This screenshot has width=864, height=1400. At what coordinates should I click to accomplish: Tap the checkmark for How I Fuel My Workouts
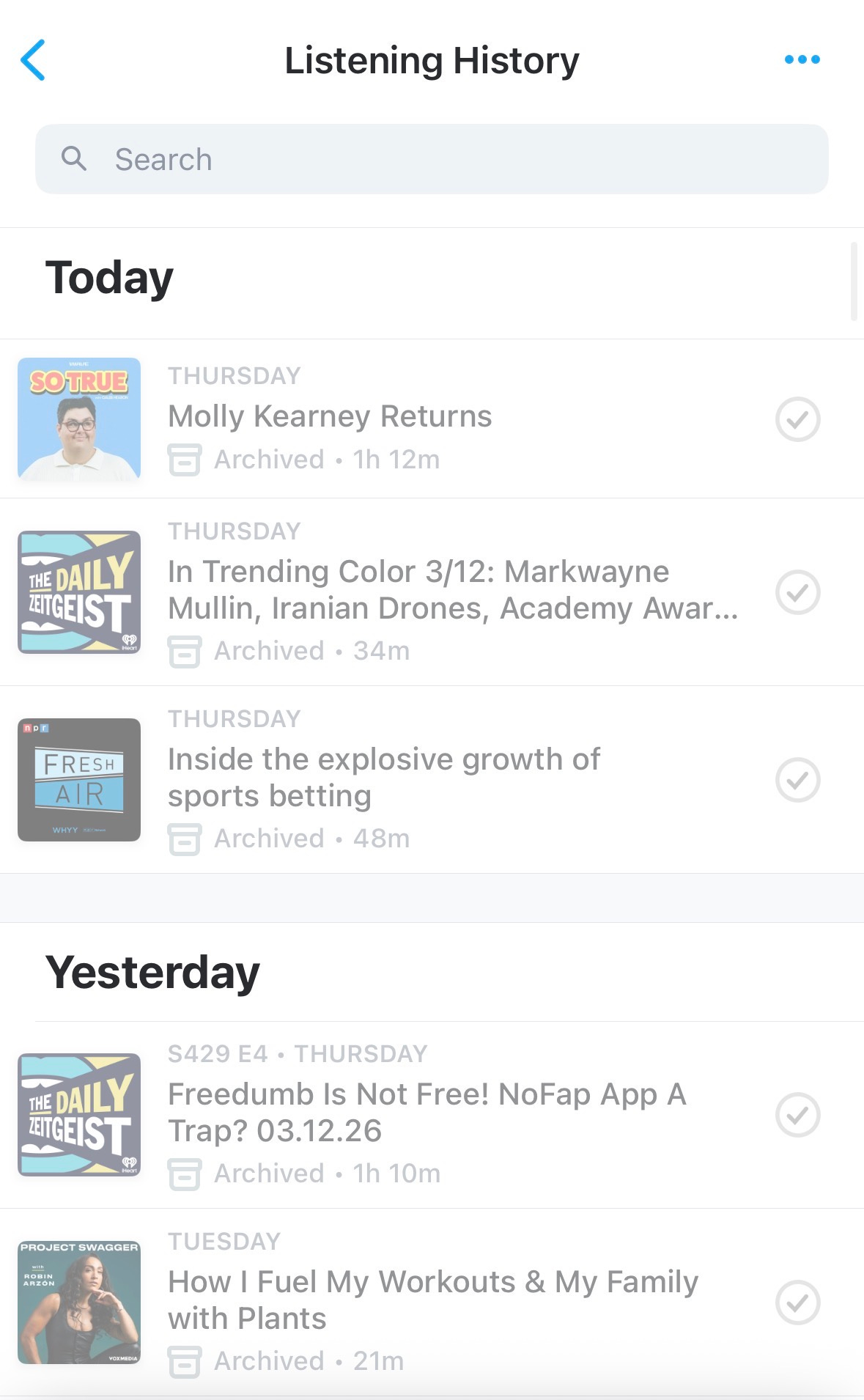797,1303
